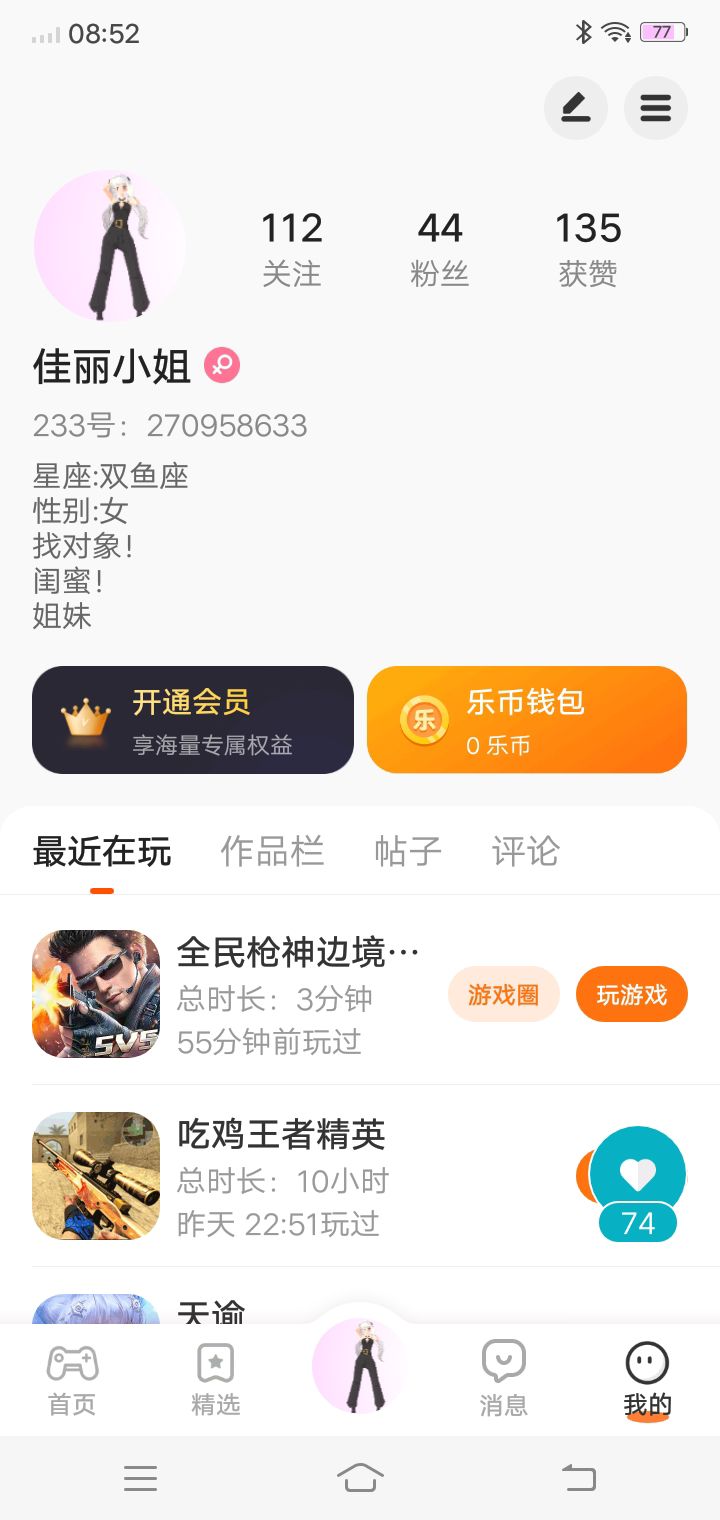Open 开通会员 membership card

click(x=193, y=720)
